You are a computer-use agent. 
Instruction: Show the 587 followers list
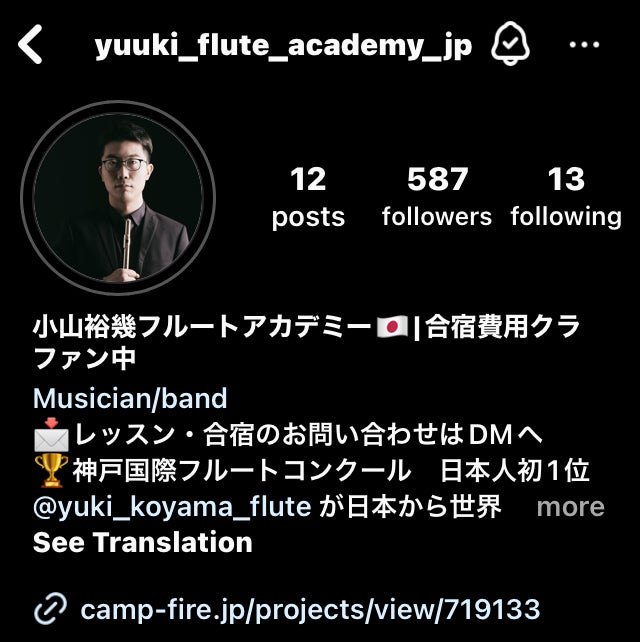click(437, 197)
